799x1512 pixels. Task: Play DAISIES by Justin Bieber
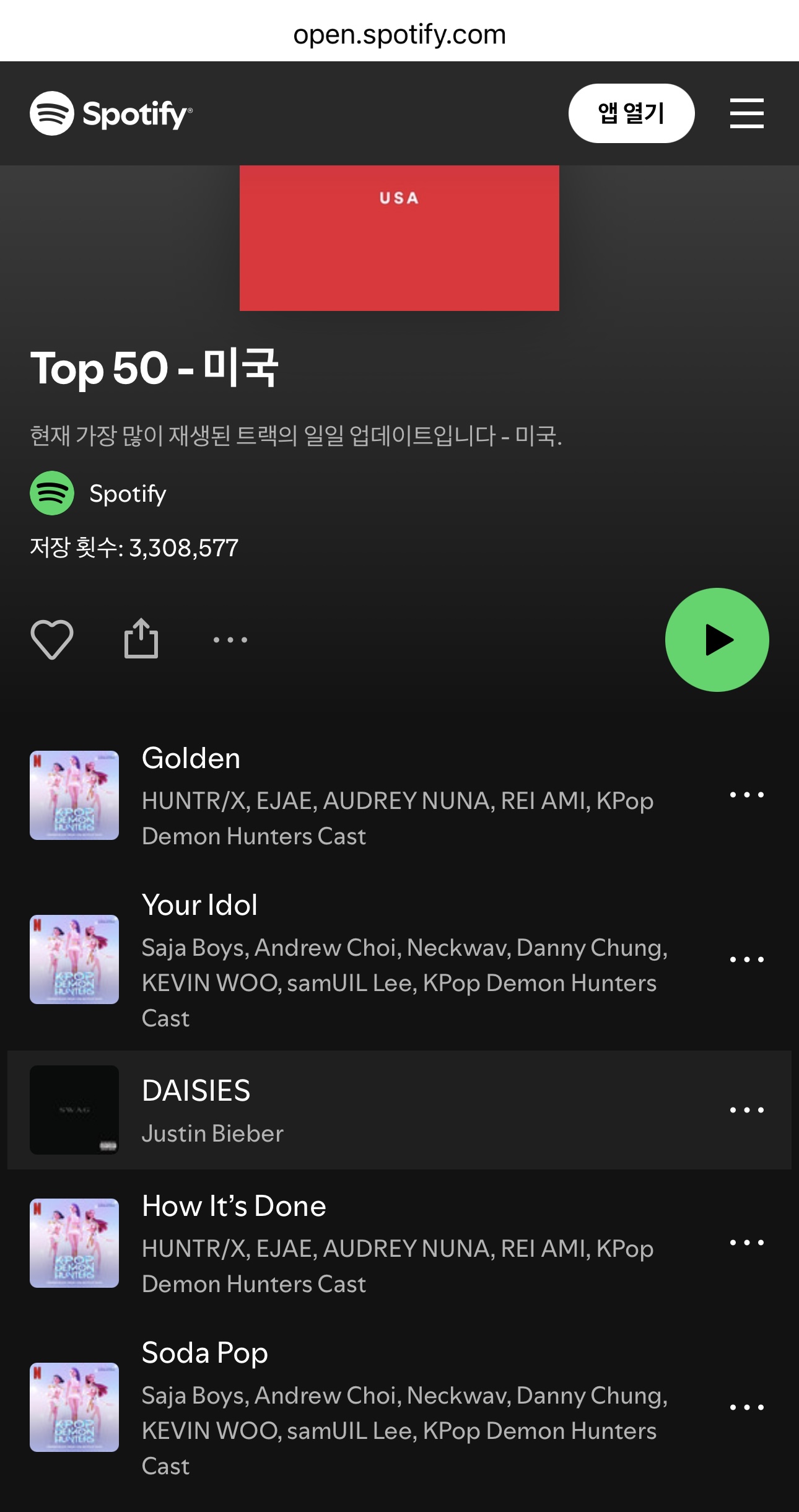(399, 1110)
